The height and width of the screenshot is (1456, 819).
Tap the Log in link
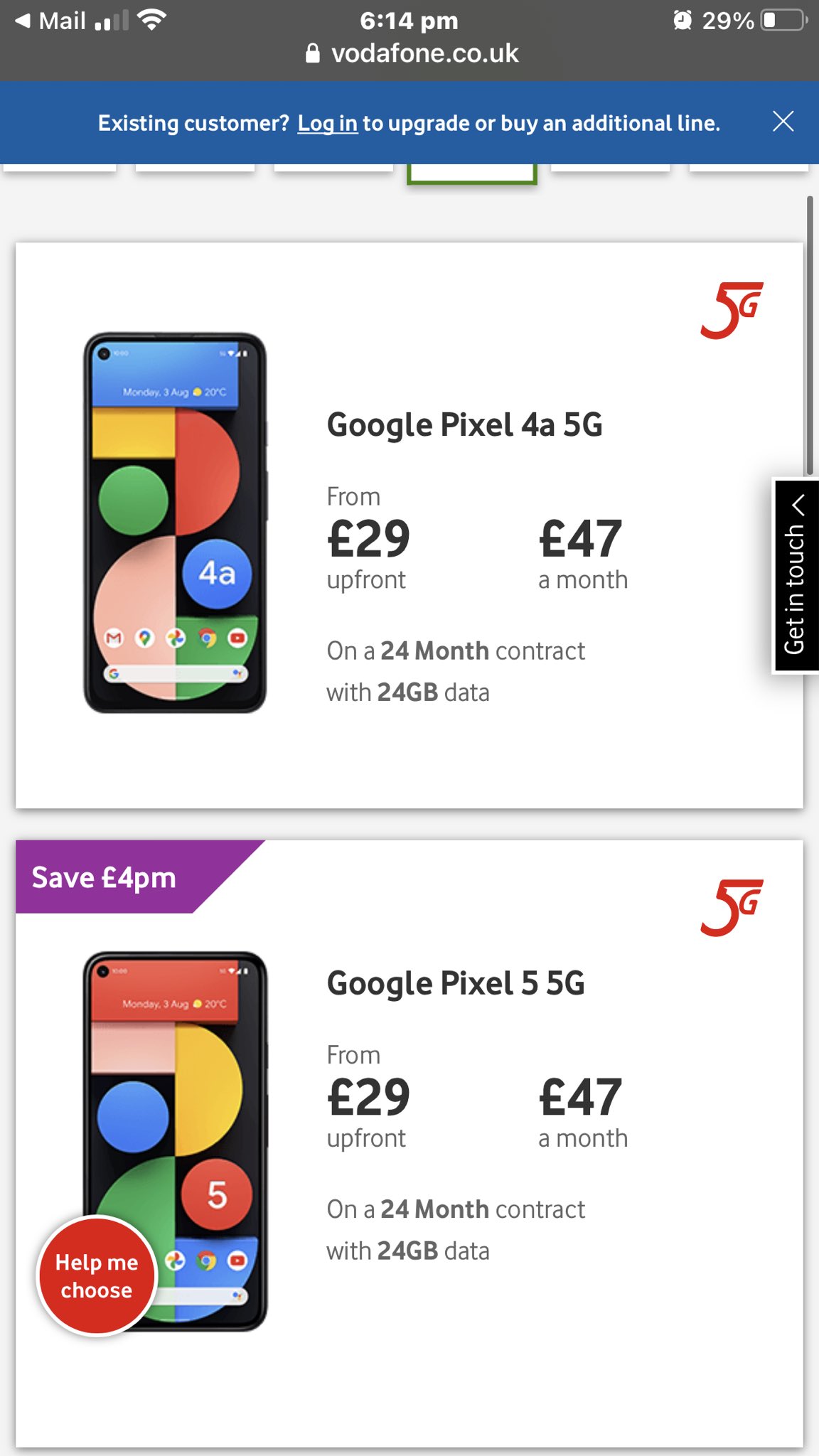coord(327,124)
